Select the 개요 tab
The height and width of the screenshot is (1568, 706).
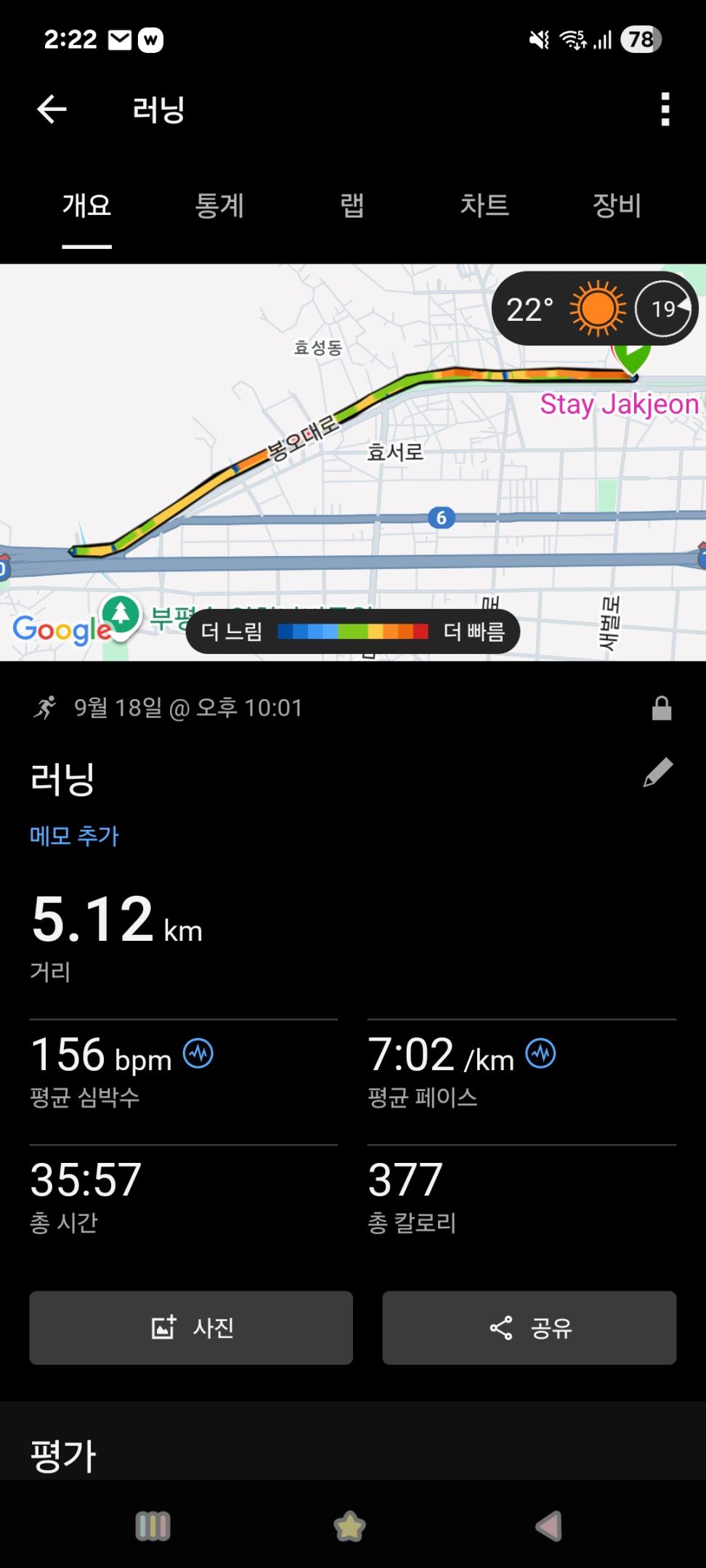tap(86, 206)
